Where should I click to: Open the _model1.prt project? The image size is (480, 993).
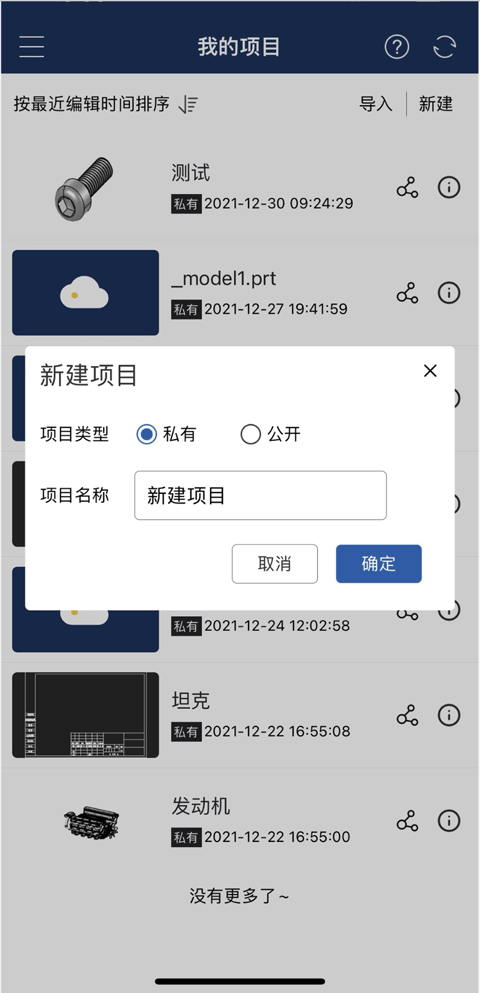(224, 279)
